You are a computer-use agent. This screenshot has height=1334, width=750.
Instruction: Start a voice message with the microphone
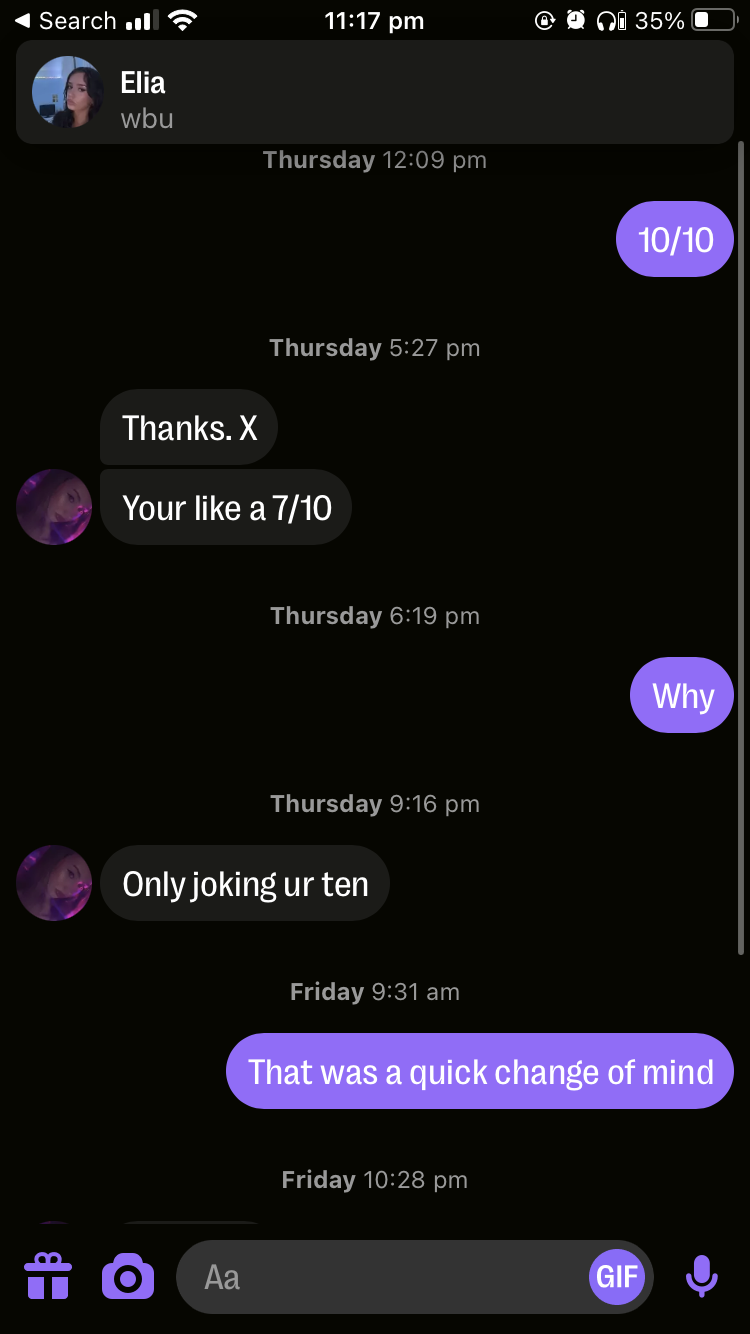click(x=701, y=1277)
